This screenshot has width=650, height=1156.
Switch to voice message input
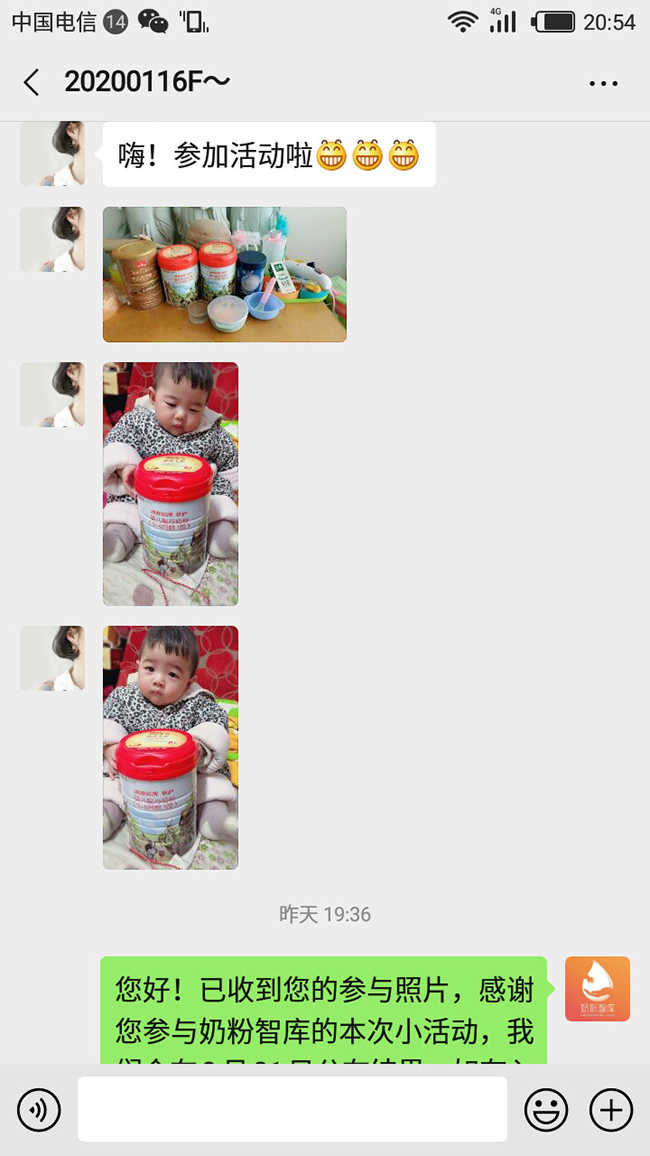[x=39, y=1109]
